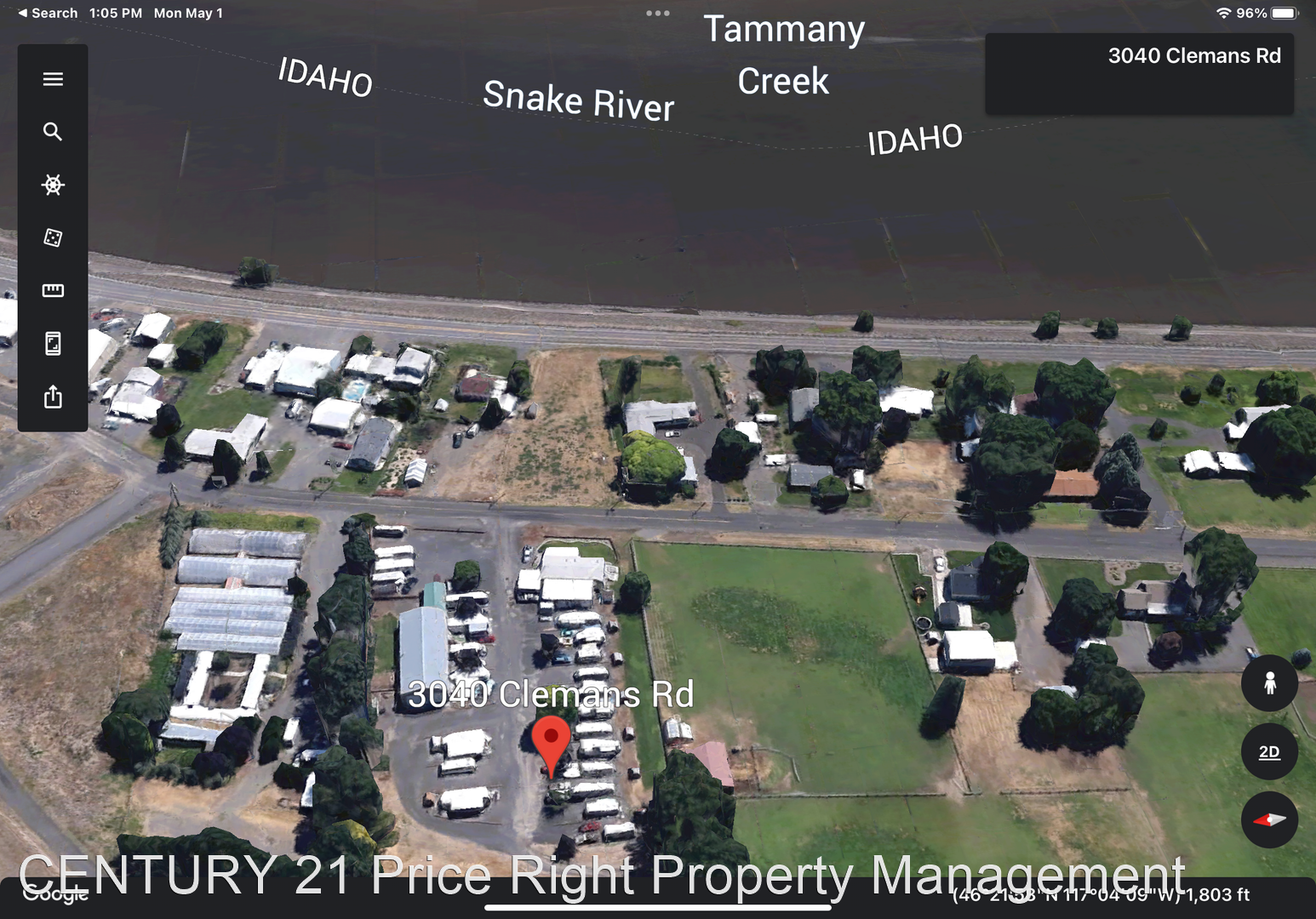Open Voyager ship's wheel icon
Image resolution: width=1316 pixels, height=919 pixels.
tap(53, 185)
